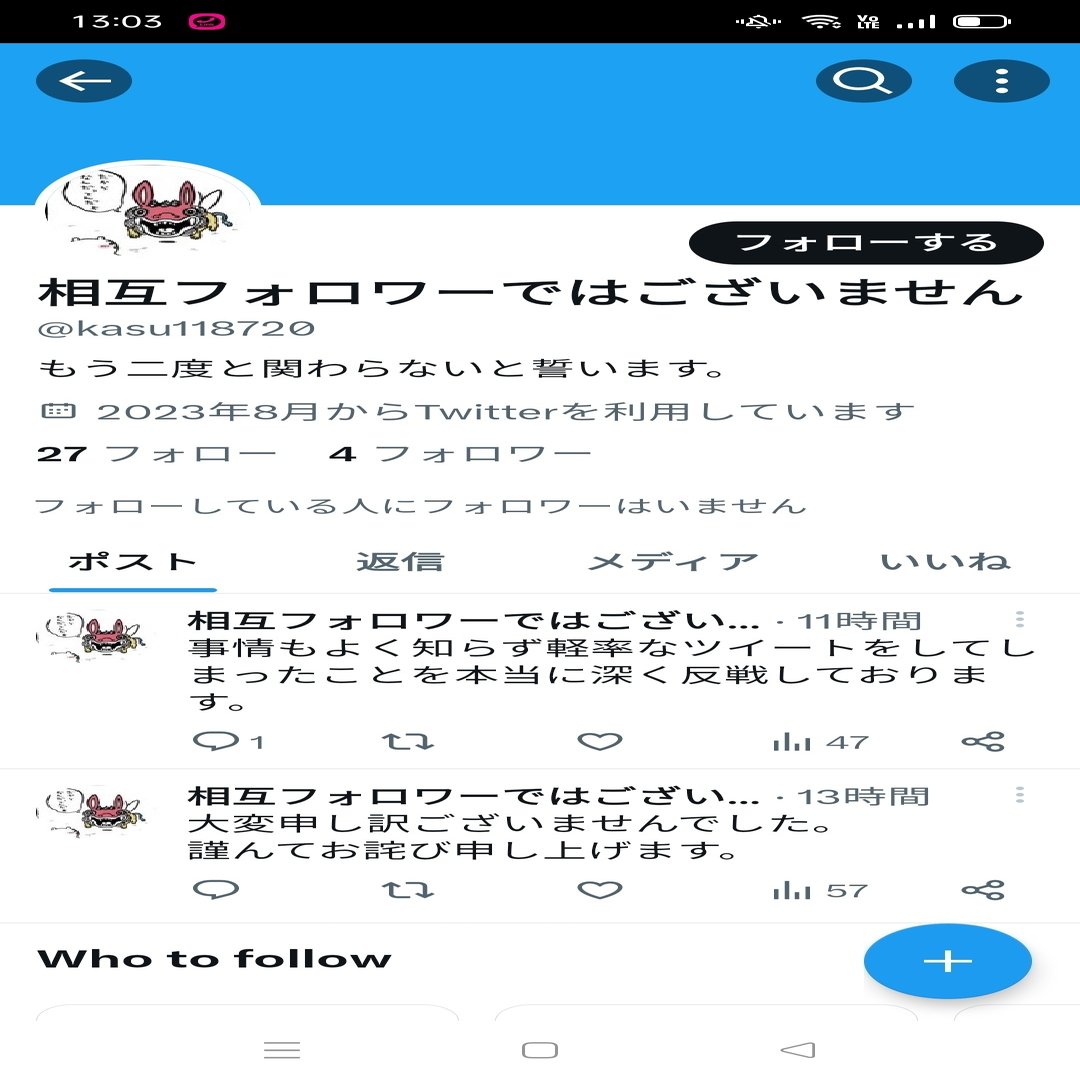The image size is (1080, 1080).
Task: Open search on this profile
Action: (x=863, y=81)
